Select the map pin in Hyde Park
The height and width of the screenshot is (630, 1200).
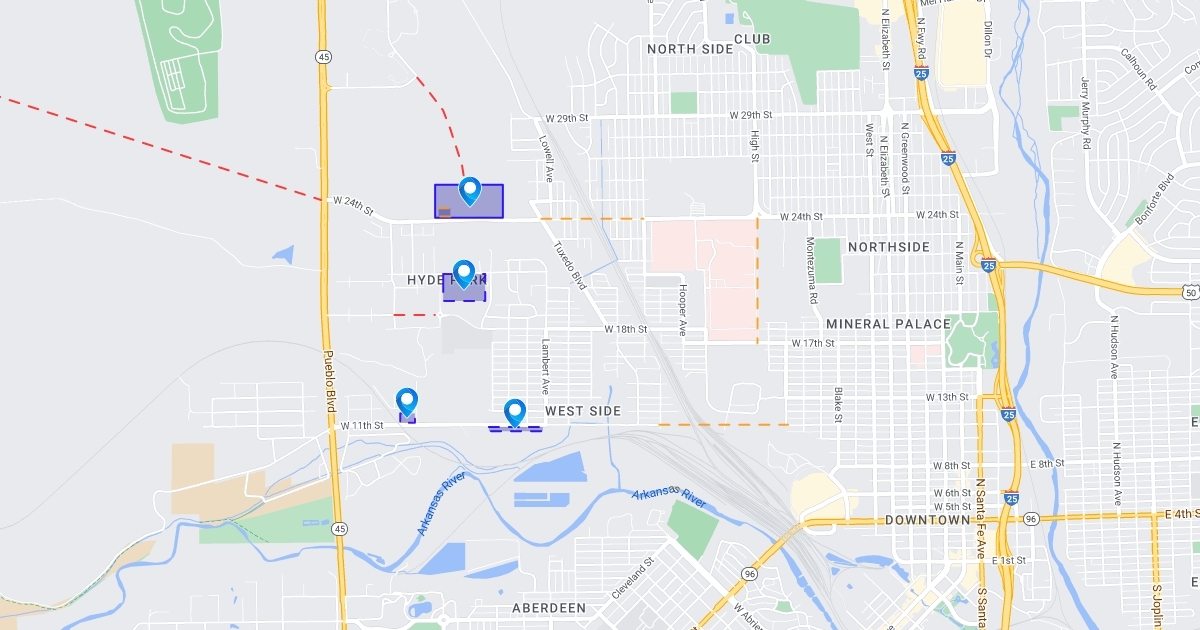point(464,273)
